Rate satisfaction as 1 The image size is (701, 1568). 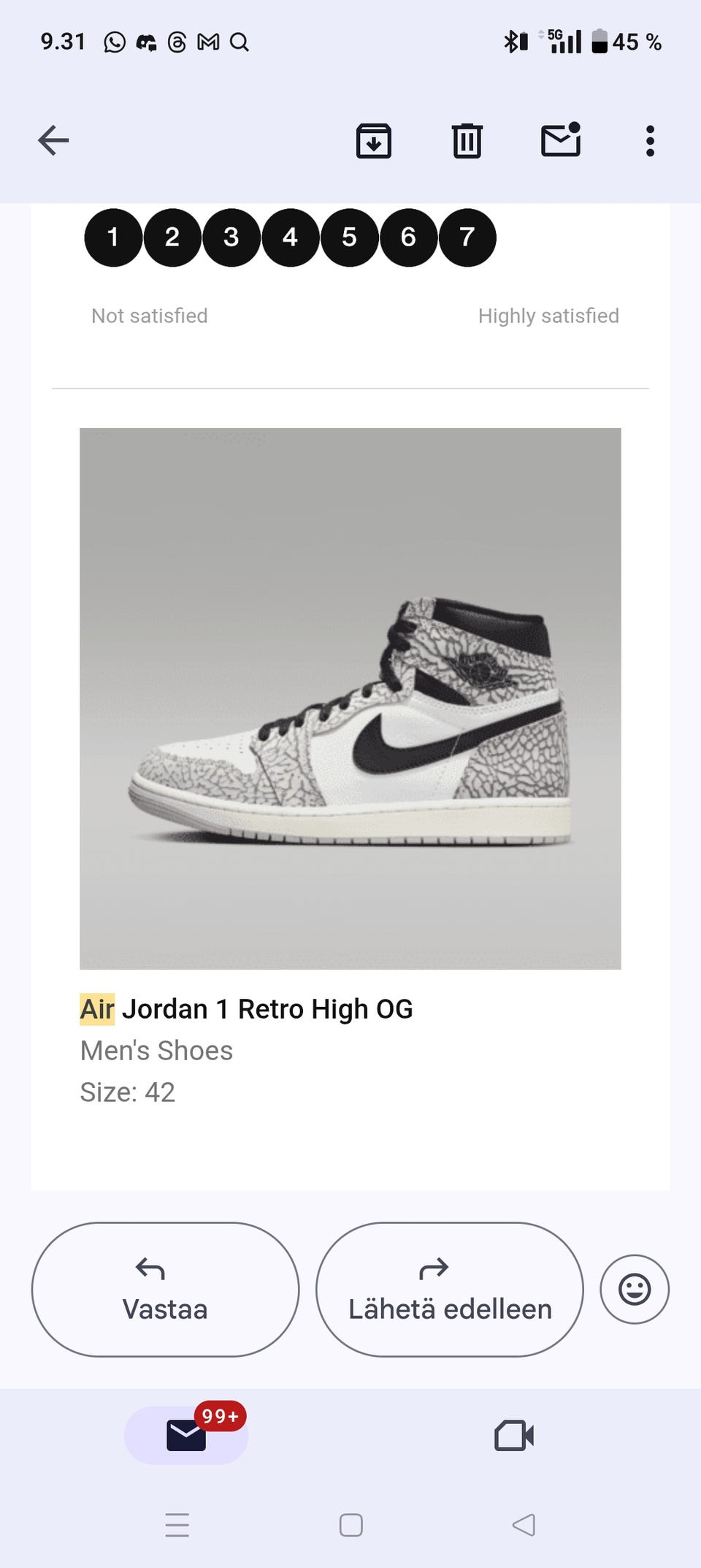pyautogui.click(x=113, y=237)
